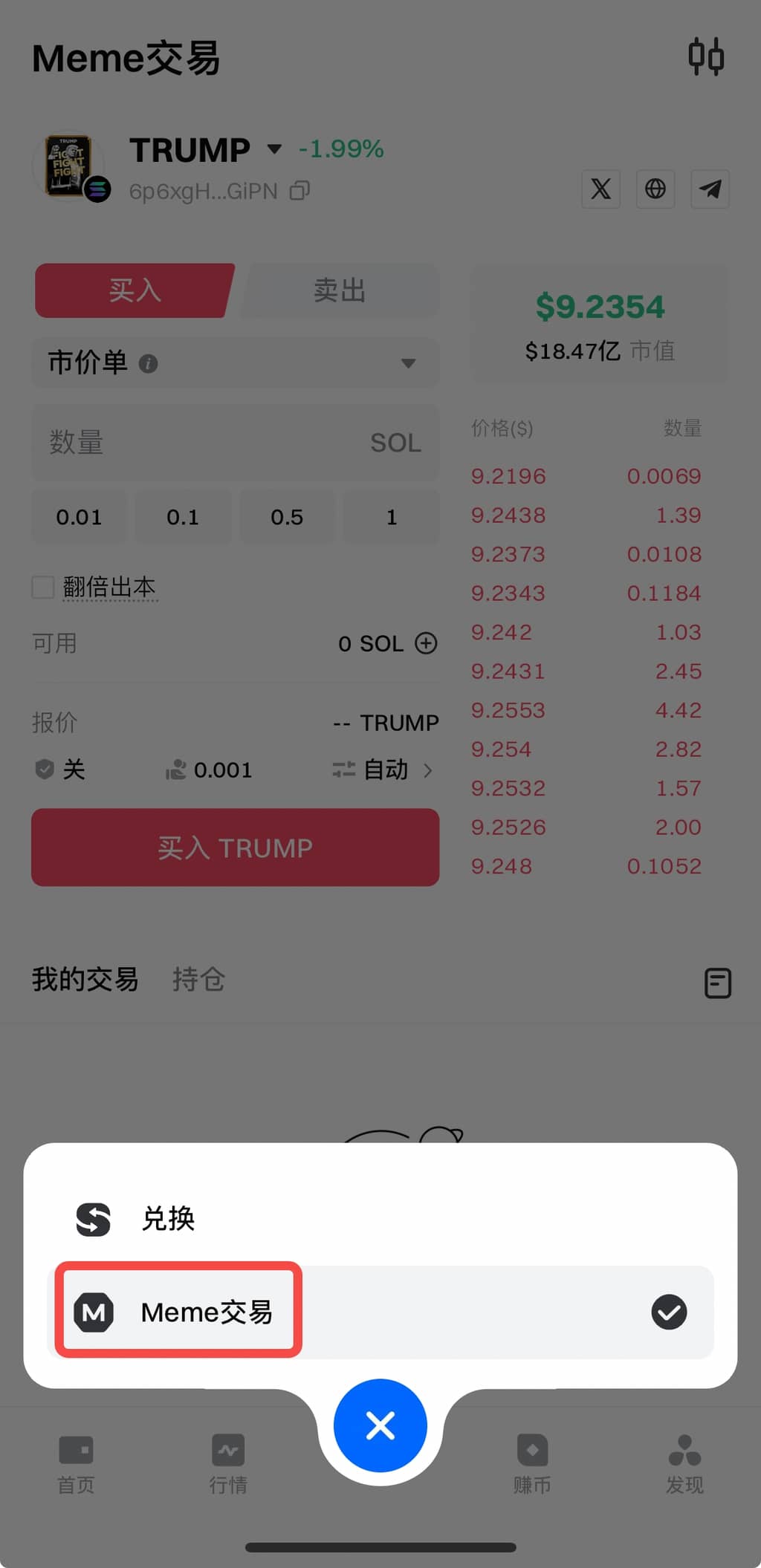Expand the TRUMP token selector
761x1568 pixels.
[274, 149]
